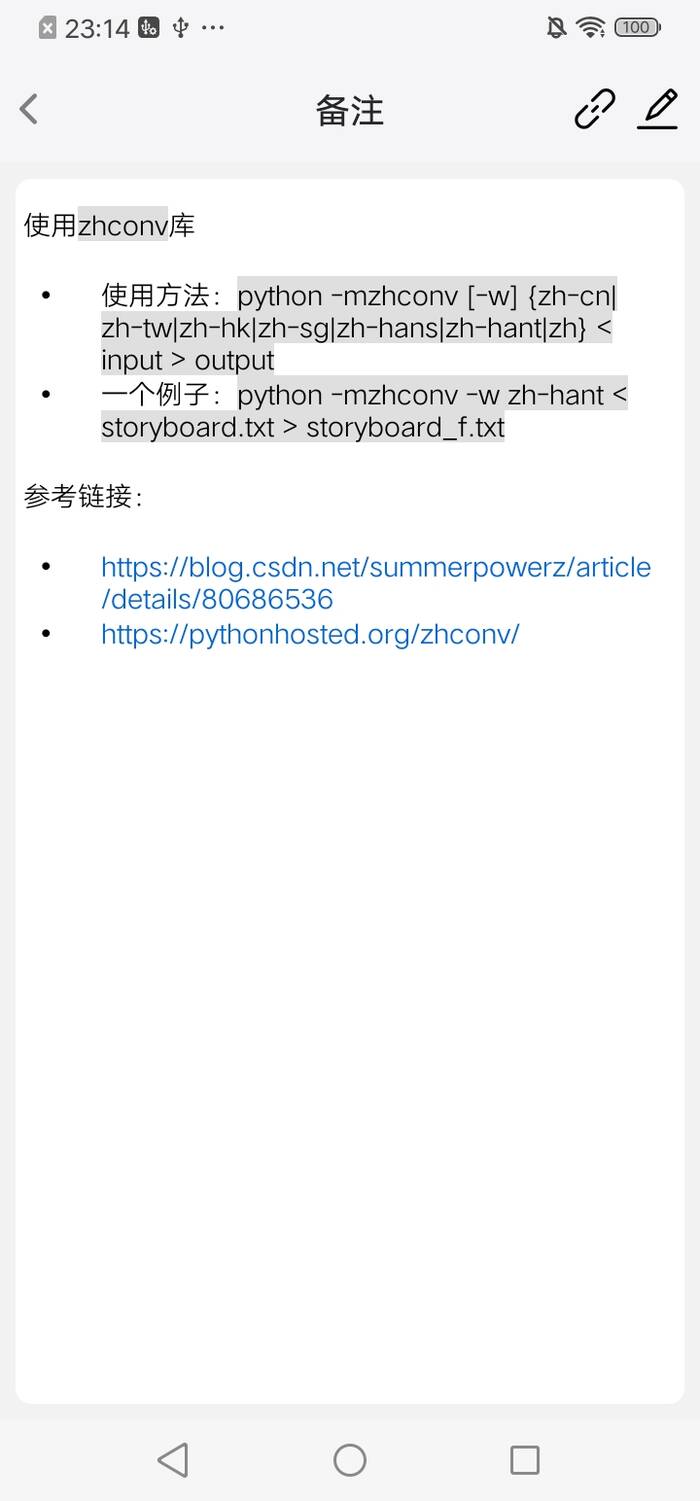
Task: Go back from the 备注 page
Action: [29, 109]
